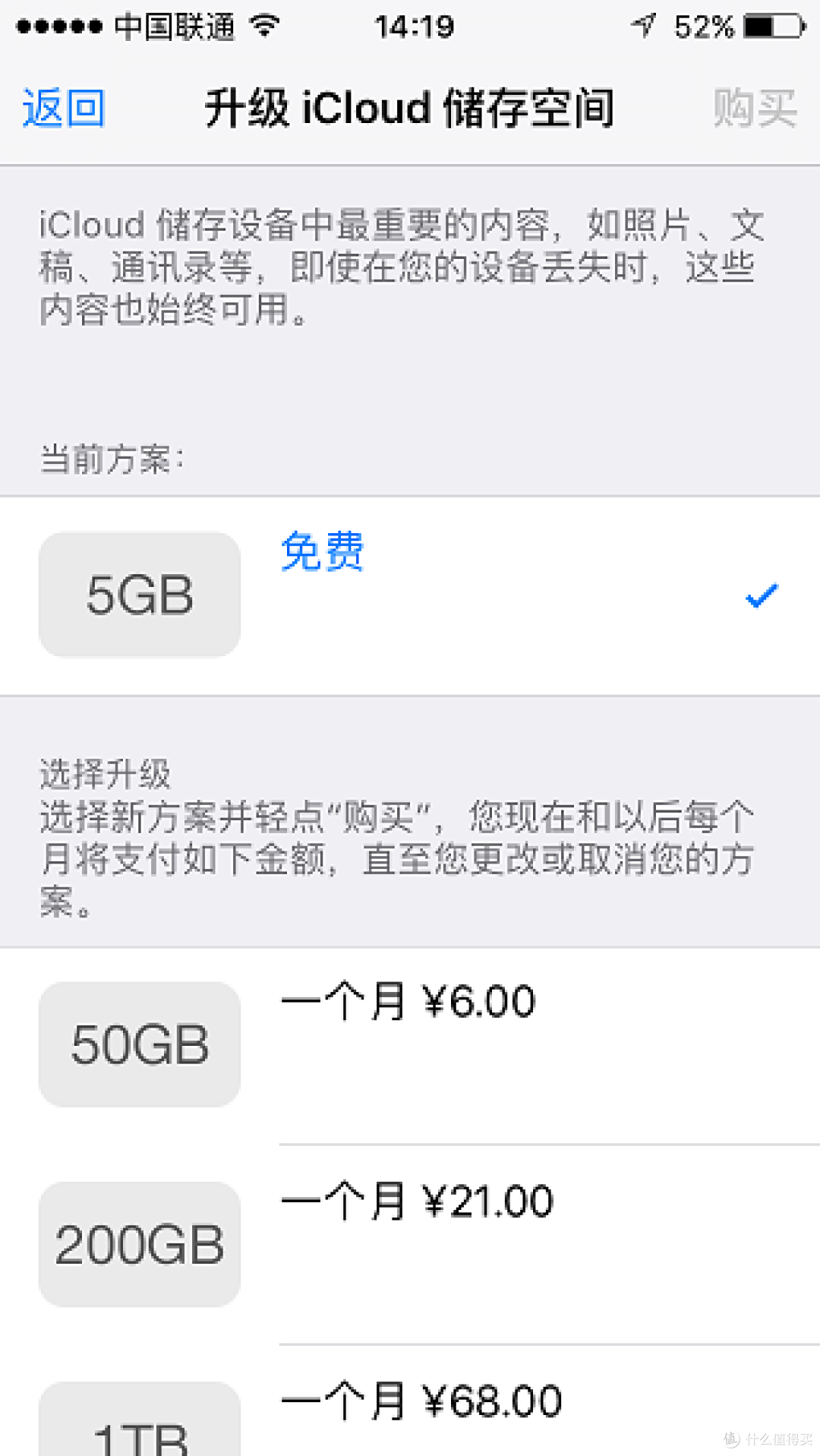The height and width of the screenshot is (1456, 820).
Task: Tap the Wi-Fi icon in the status bar
Action: pyautogui.click(x=265, y=25)
